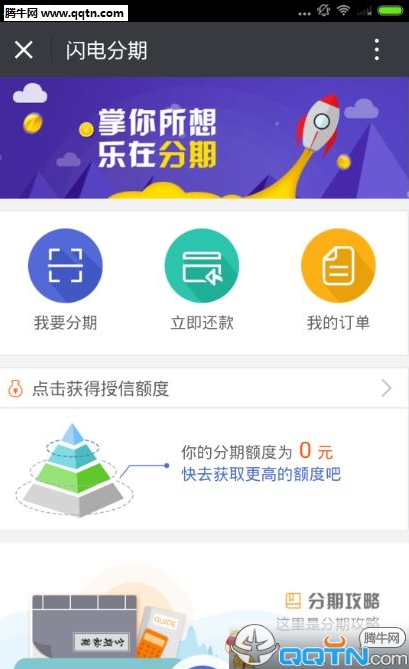Image resolution: width=409 pixels, height=669 pixels.
Task: Tap 我要分期 to start an installment
Action: tap(65, 280)
